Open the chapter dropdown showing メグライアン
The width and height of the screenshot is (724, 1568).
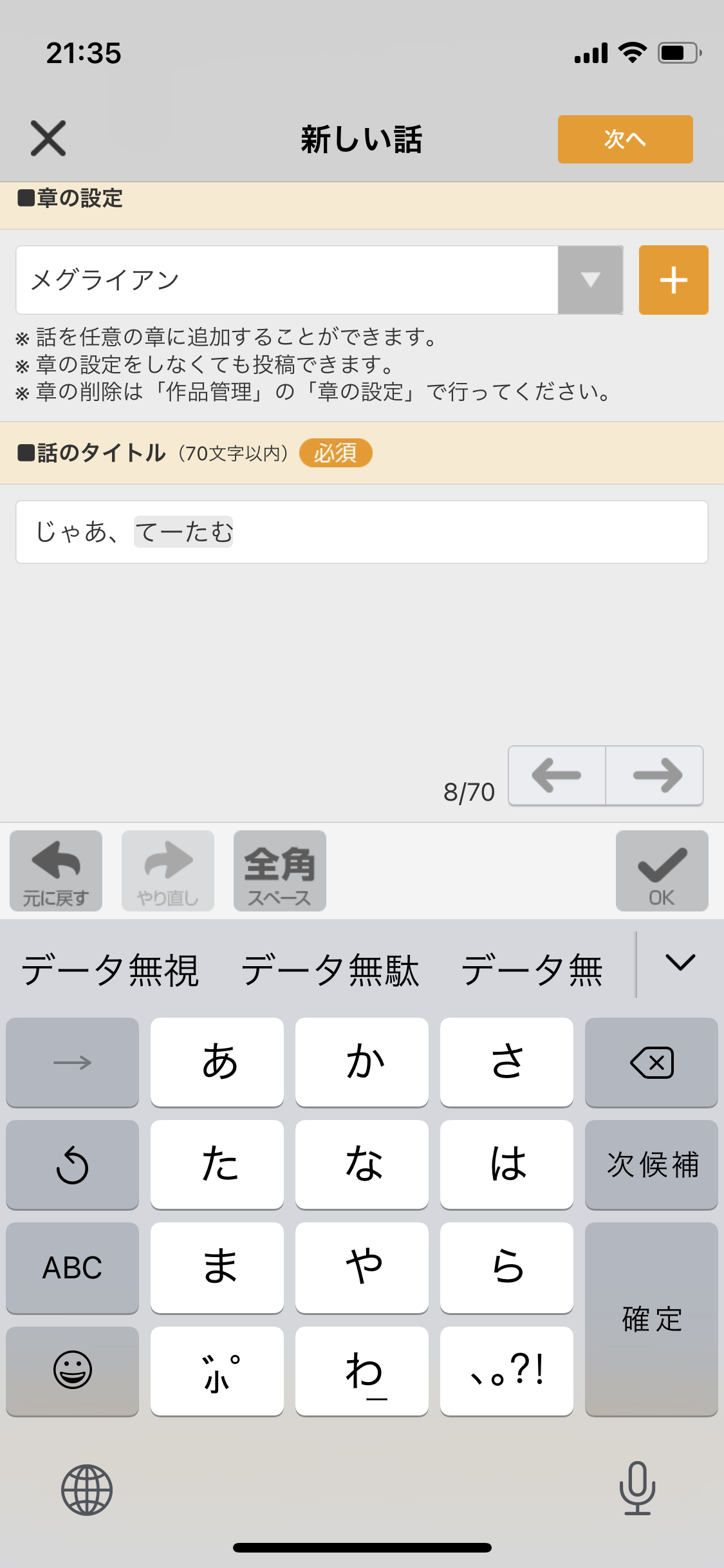tap(589, 280)
